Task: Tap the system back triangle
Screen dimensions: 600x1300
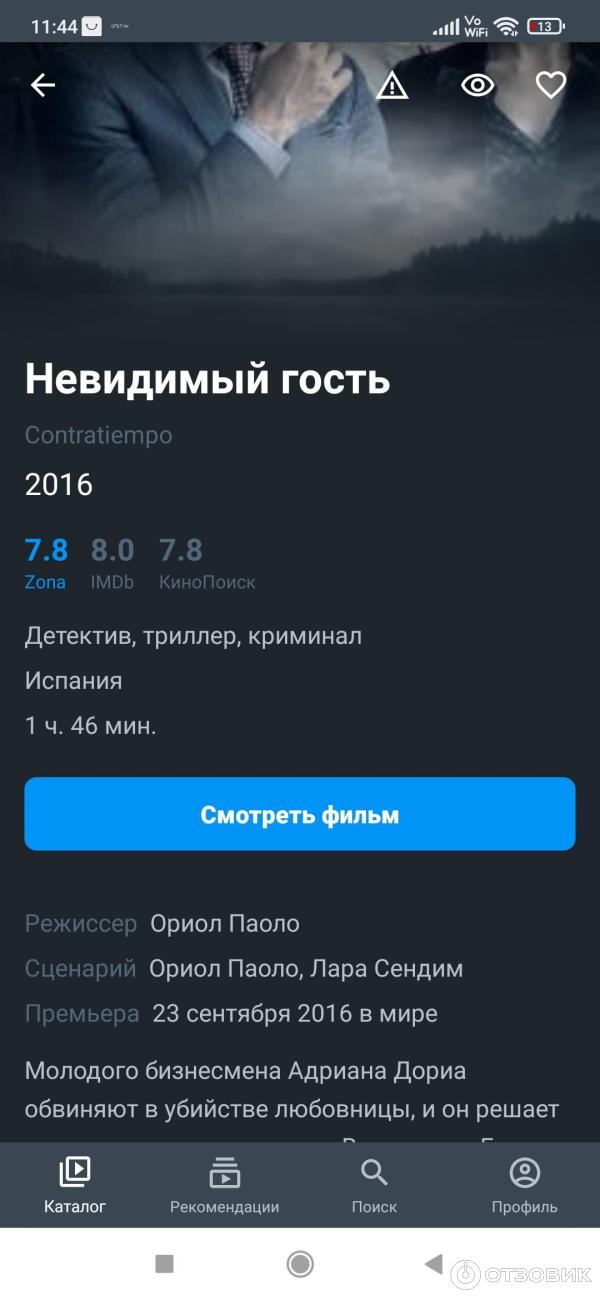Action: point(433,1264)
